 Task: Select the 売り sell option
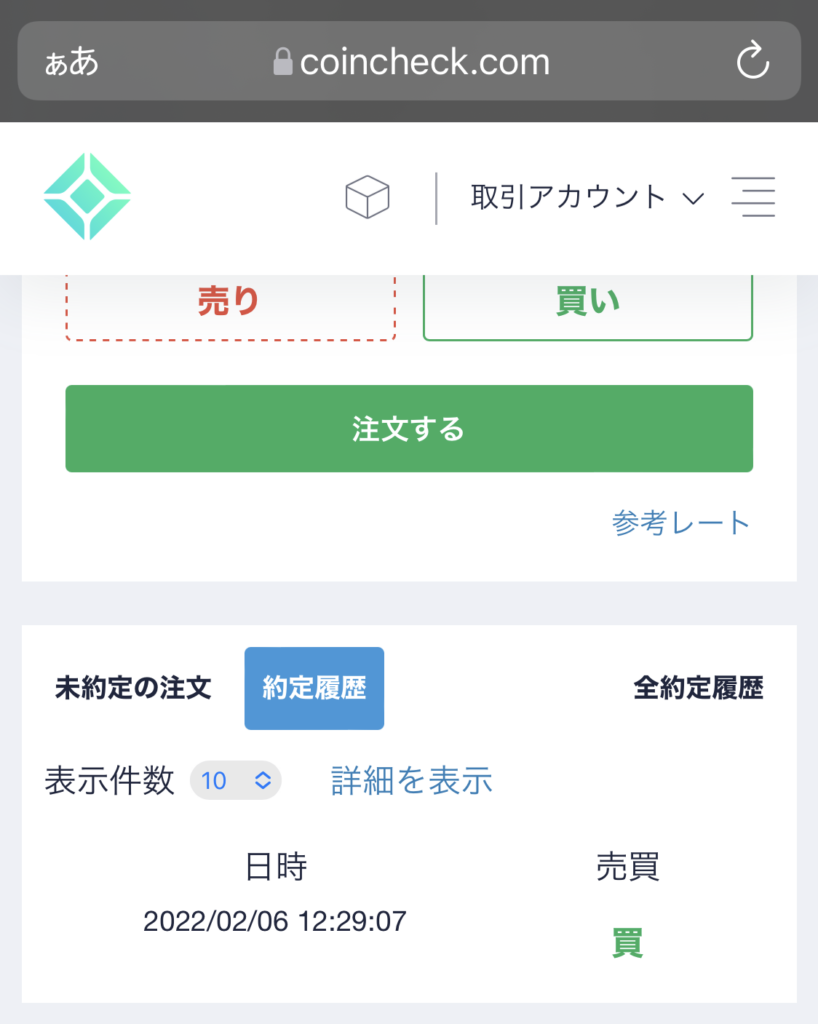tap(230, 304)
